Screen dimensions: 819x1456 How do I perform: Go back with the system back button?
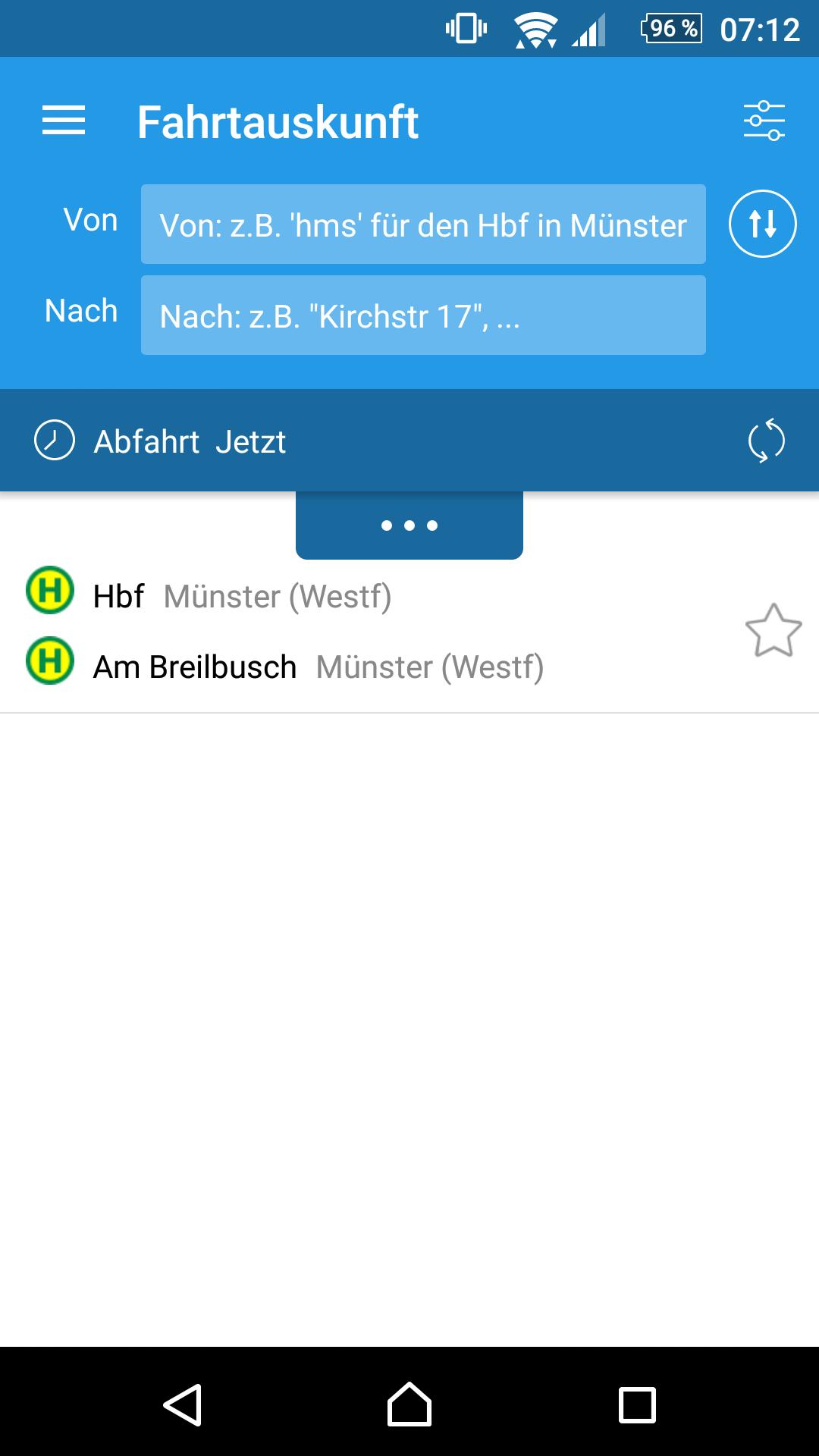[x=182, y=1404]
